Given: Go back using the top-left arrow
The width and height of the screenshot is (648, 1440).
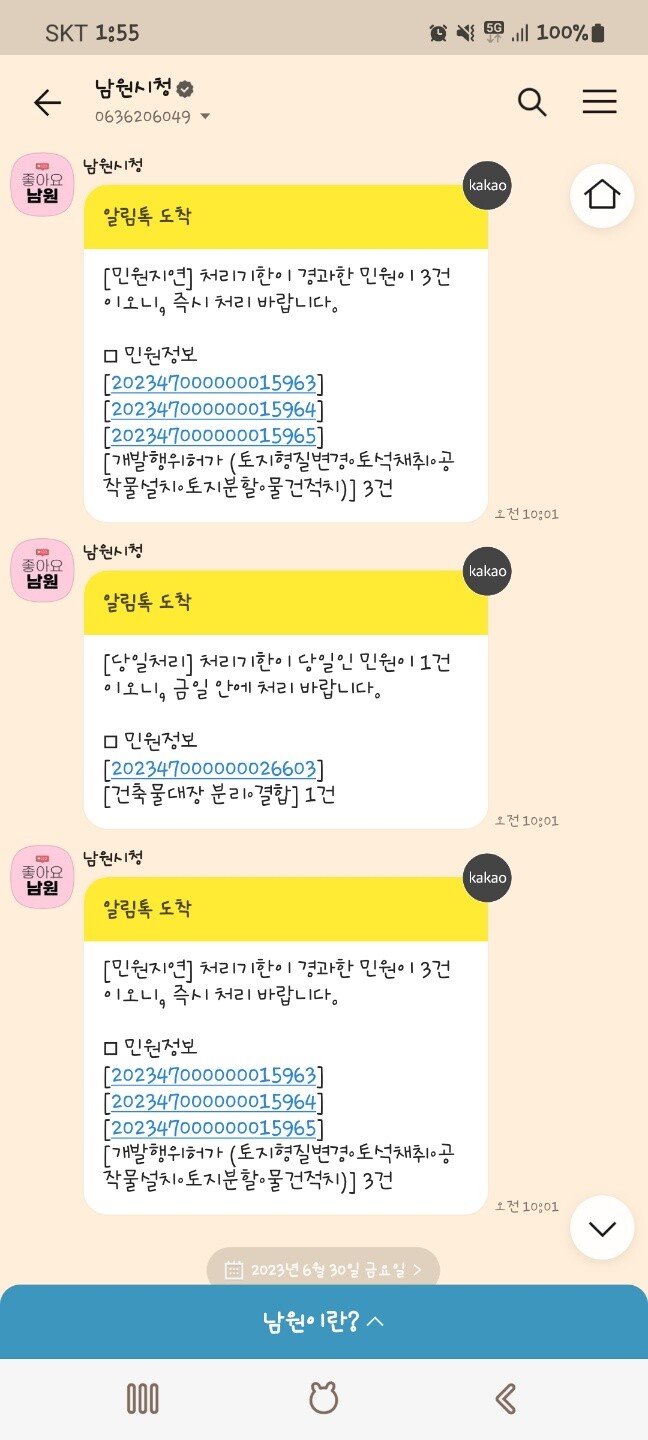Looking at the screenshot, I should 47,102.
